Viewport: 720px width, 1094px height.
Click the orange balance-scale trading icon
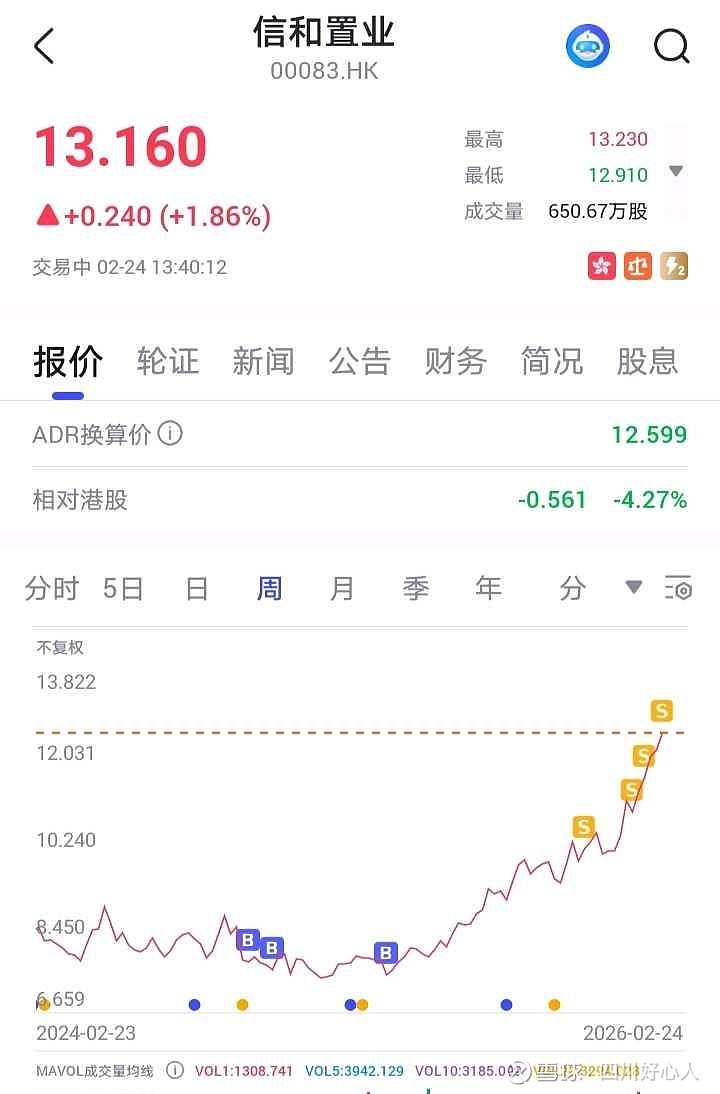637,266
